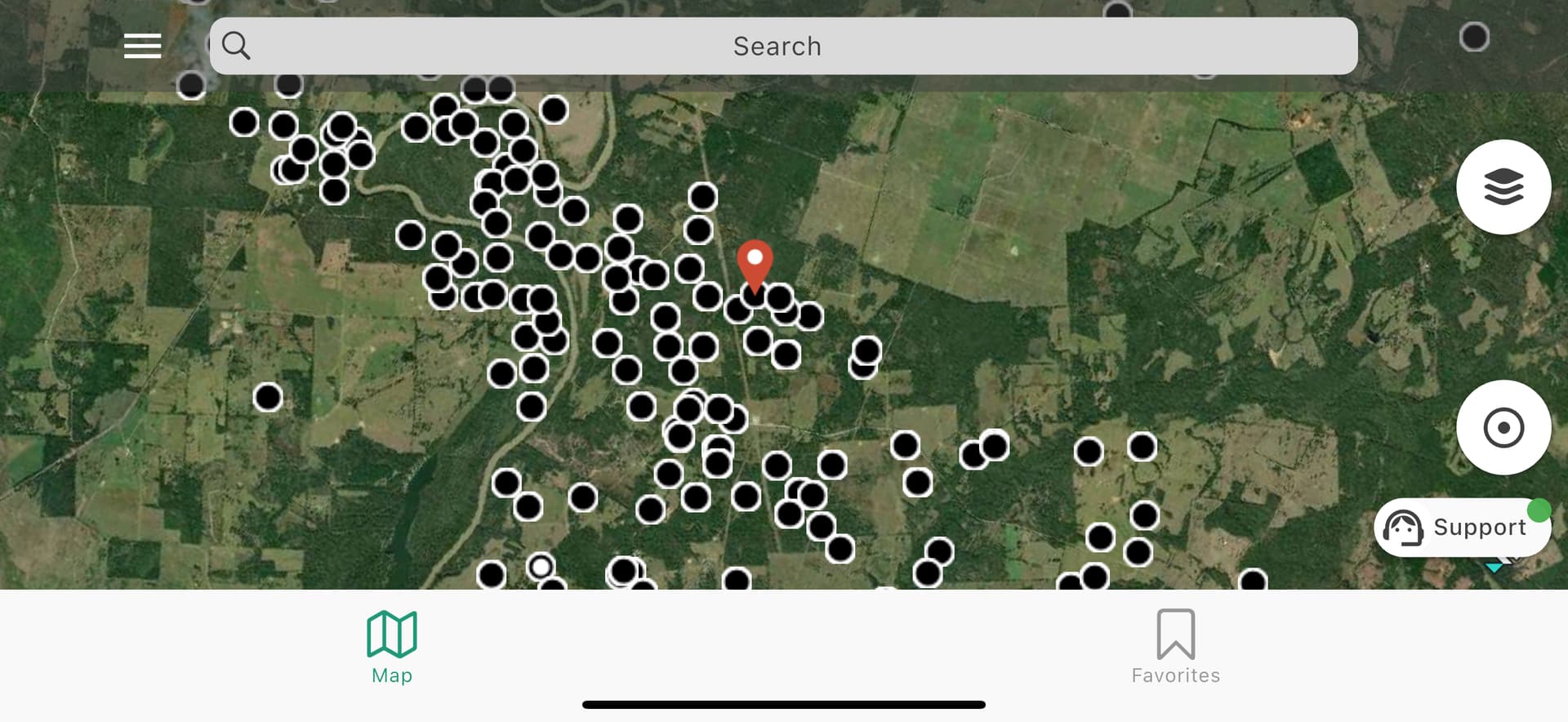Center map on my location
This screenshot has height=722, width=1568.
[1503, 427]
